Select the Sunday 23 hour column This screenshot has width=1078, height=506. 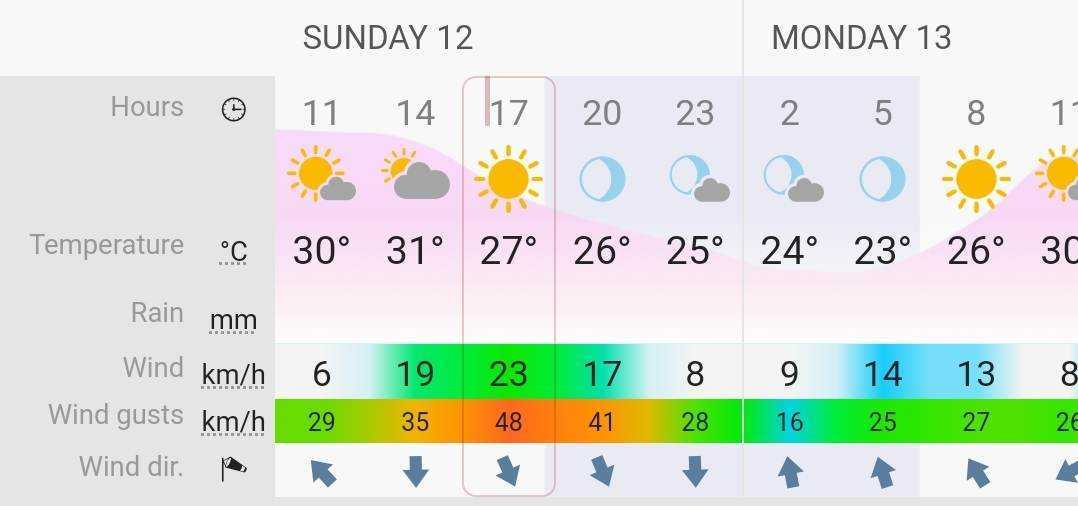[695, 113]
